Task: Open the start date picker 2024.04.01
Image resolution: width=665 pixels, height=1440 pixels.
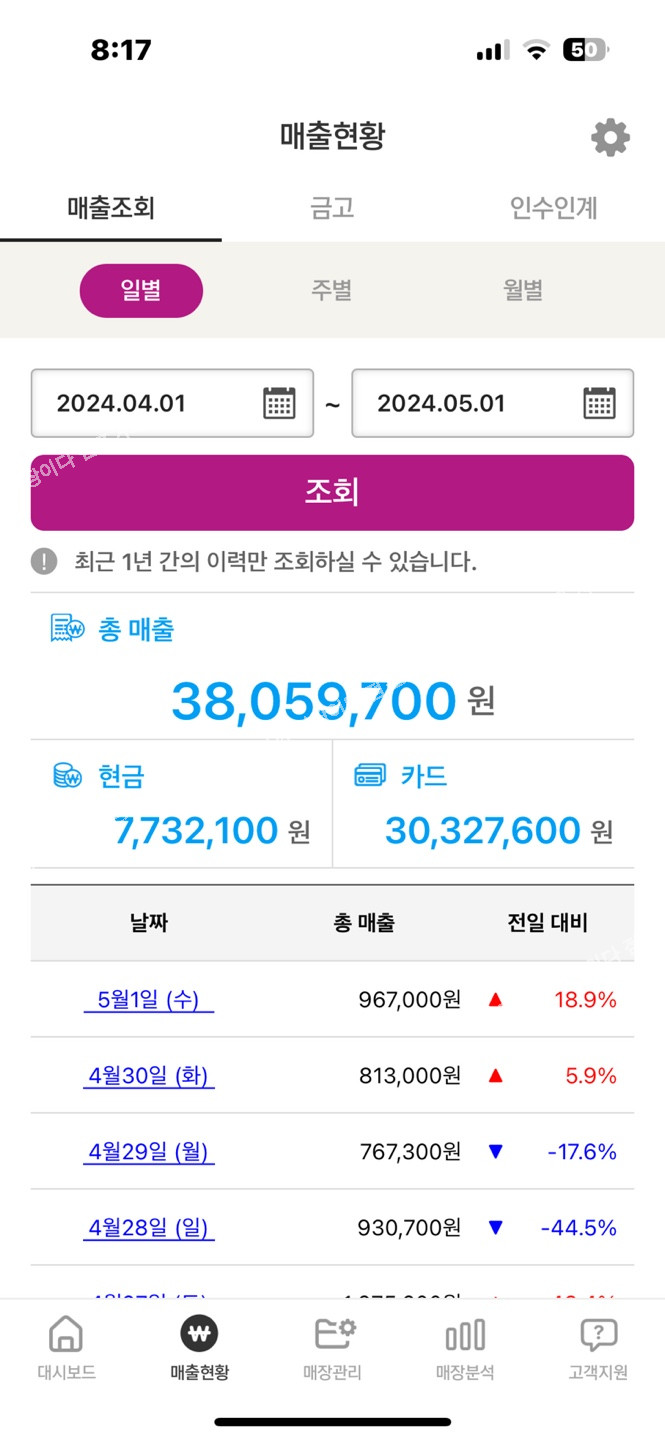Action: [172, 403]
